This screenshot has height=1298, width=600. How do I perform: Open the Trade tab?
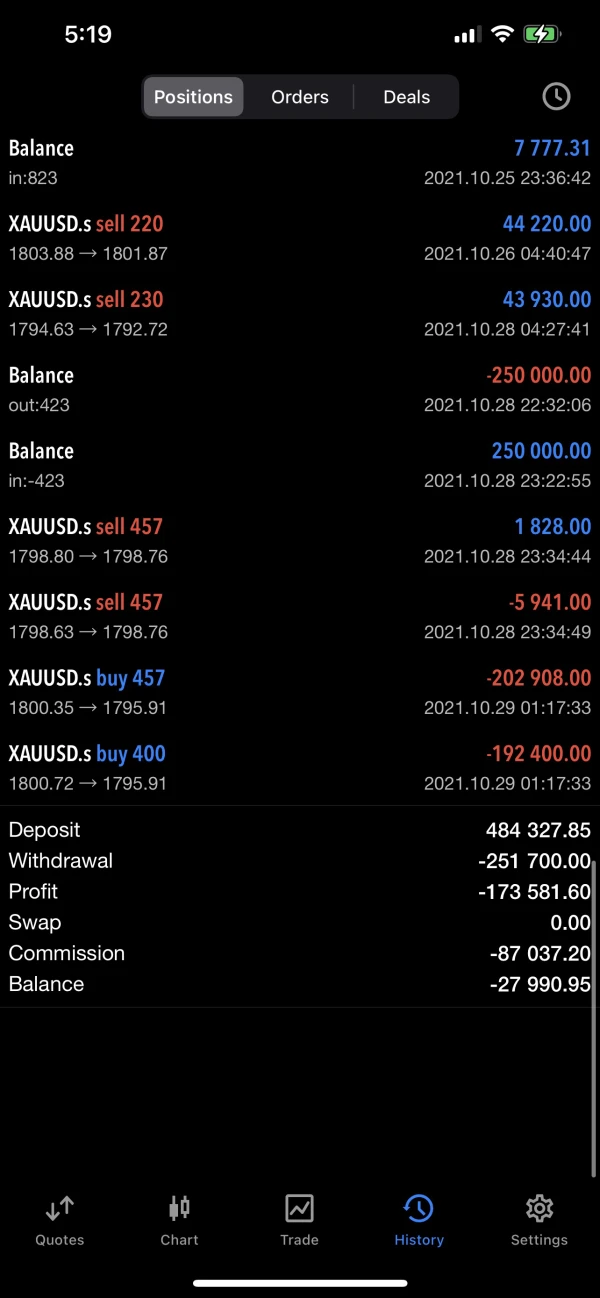pos(299,1221)
